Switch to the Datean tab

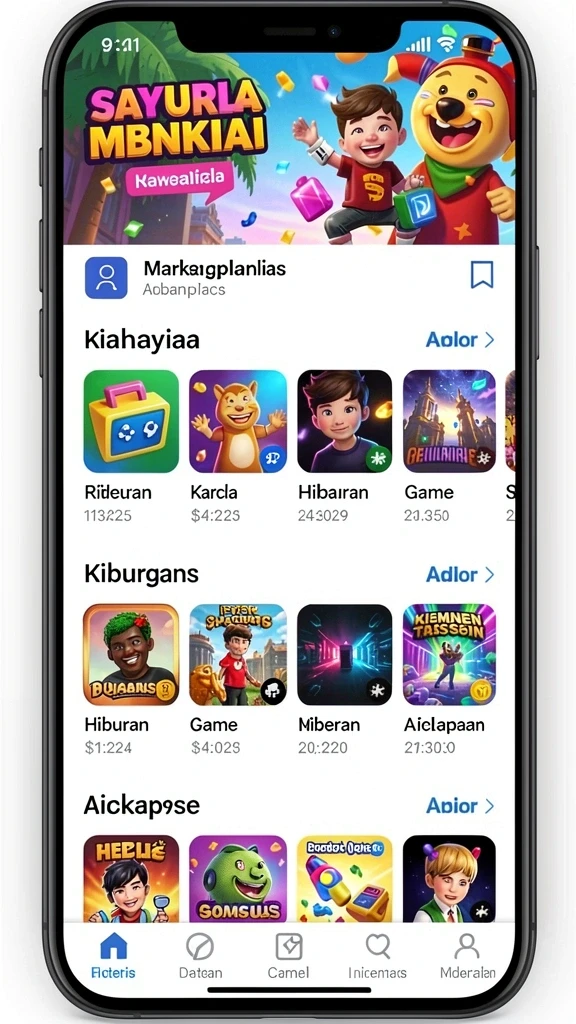click(200, 955)
